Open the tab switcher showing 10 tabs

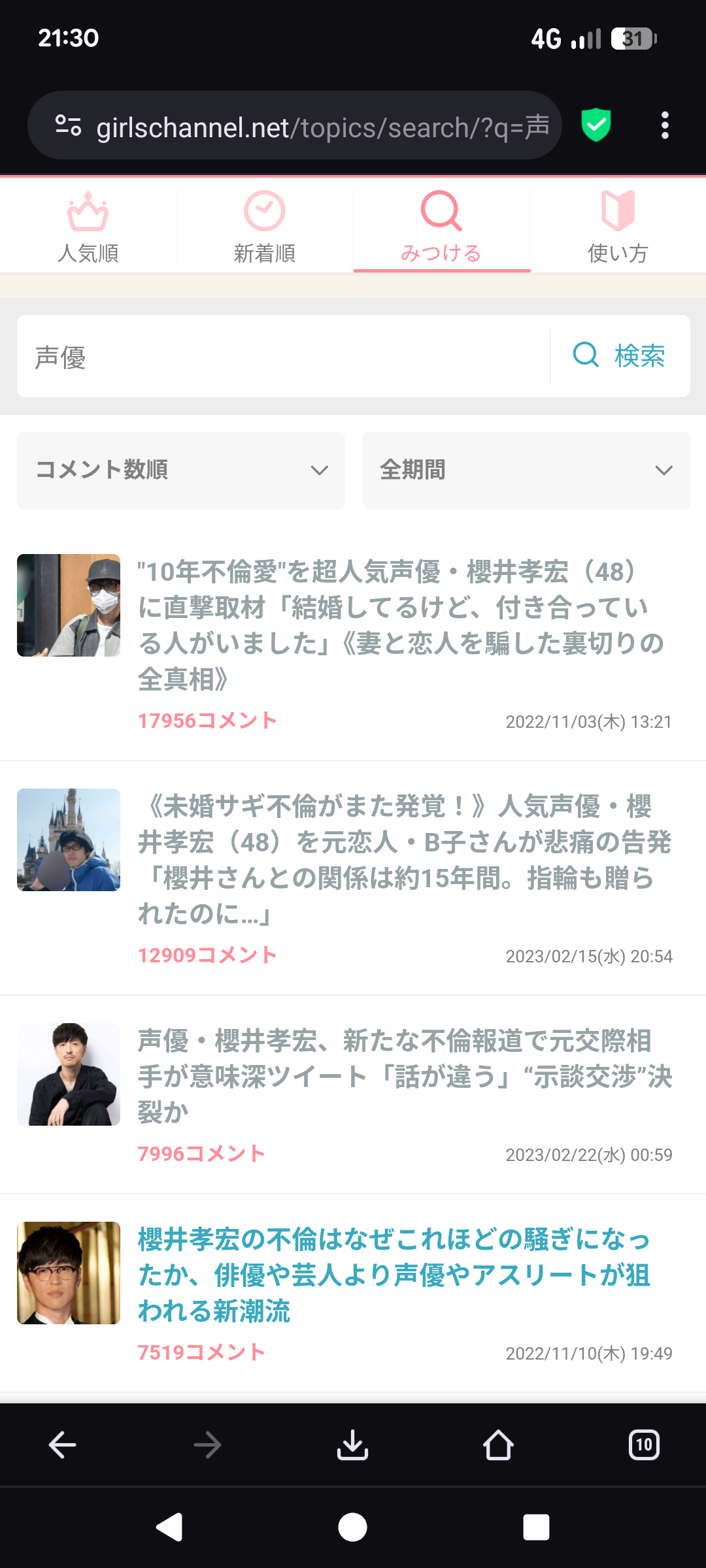click(x=643, y=1445)
